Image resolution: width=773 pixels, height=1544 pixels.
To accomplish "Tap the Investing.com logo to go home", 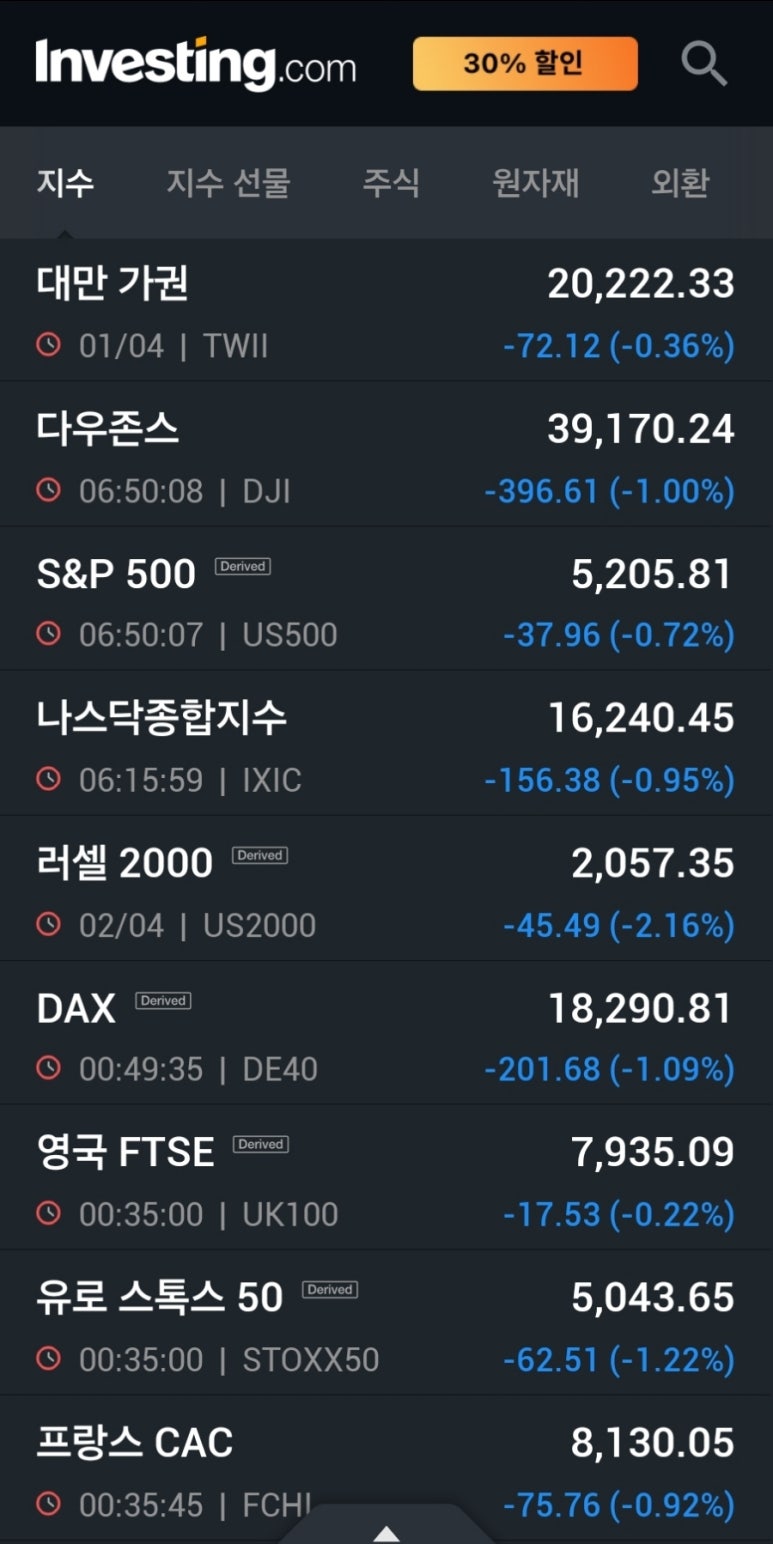I will click(x=196, y=64).
